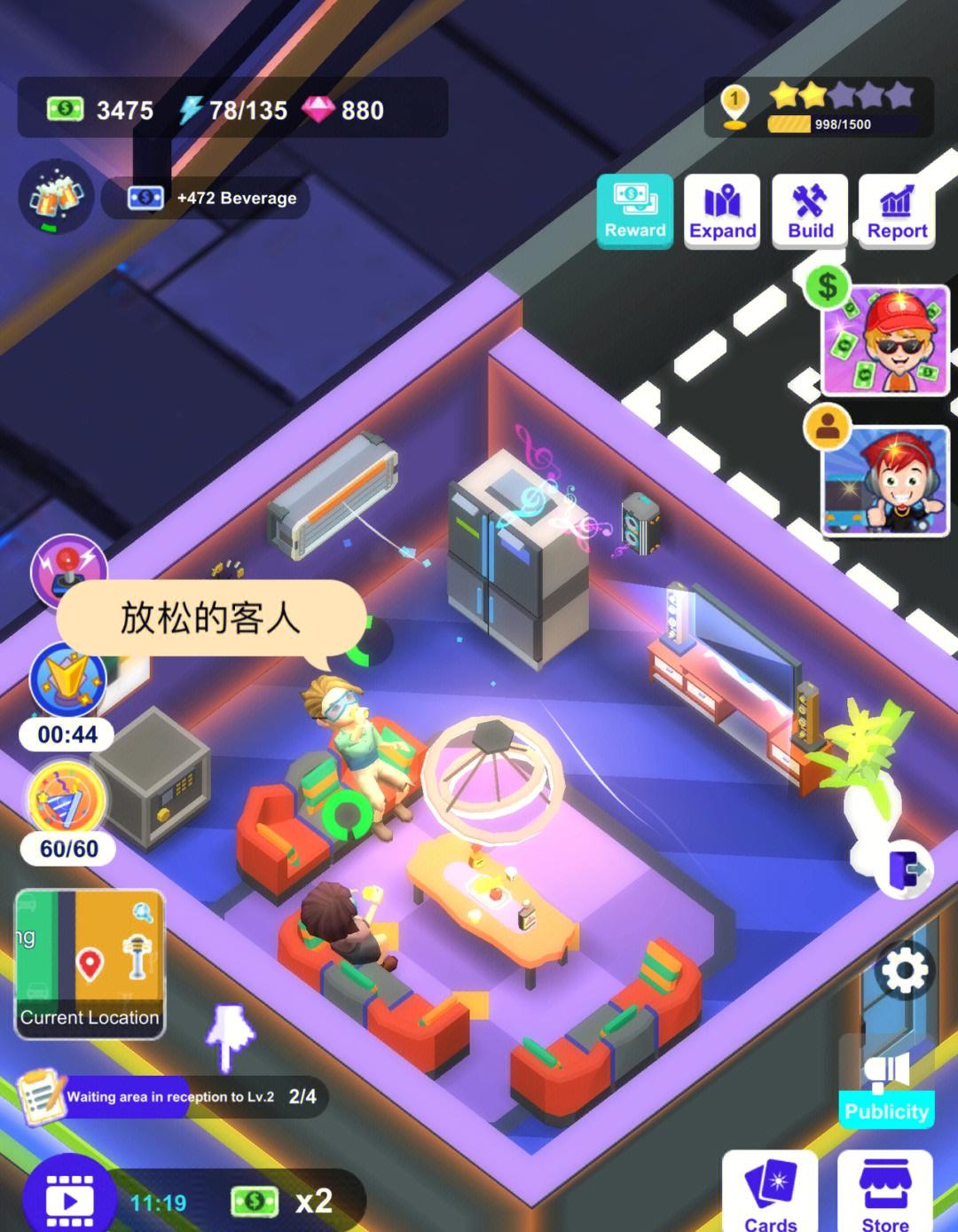958x1232 pixels.
Task: Open the settings gear
Action: 905,970
